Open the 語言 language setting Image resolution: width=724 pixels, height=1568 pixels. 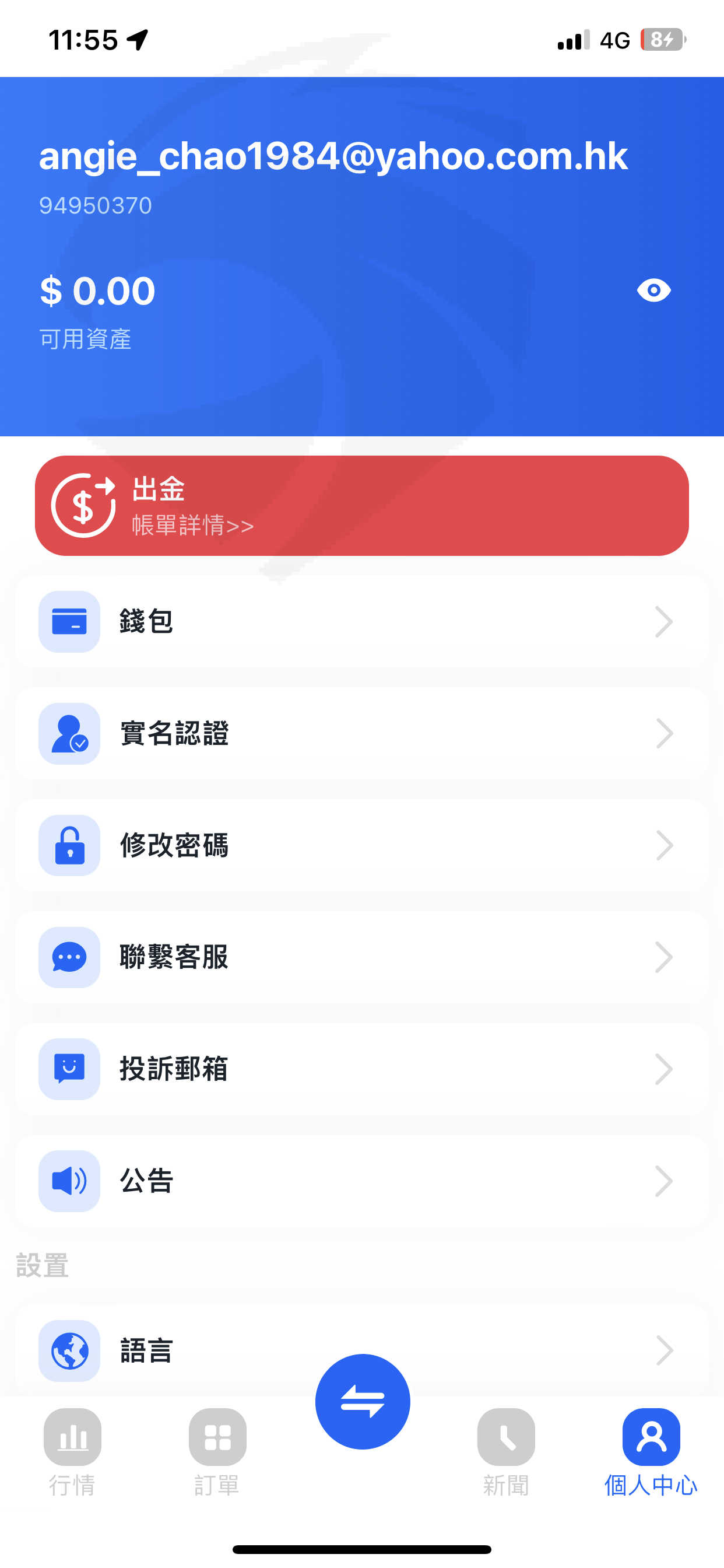click(361, 1350)
